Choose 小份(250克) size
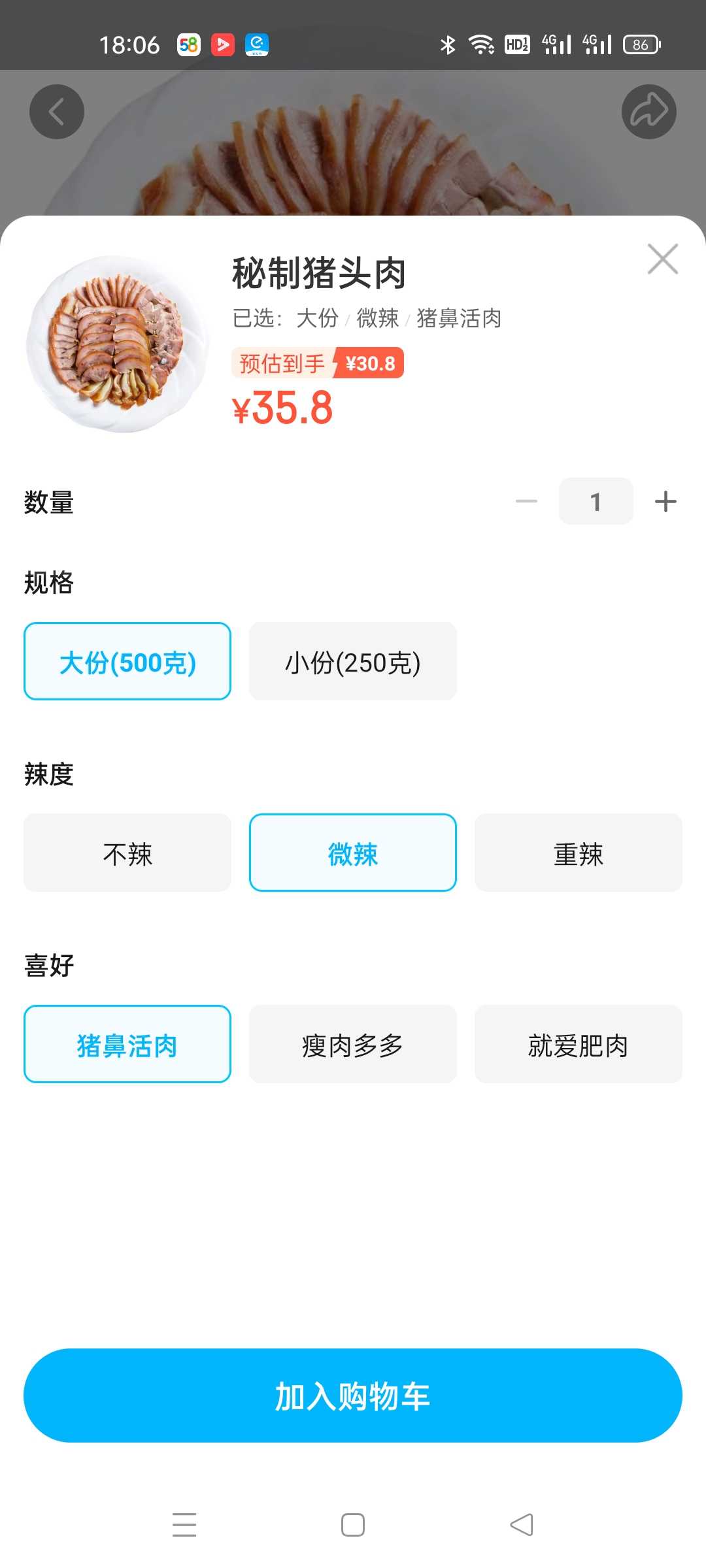The width and height of the screenshot is (706, 1568). tap(353, 661)
